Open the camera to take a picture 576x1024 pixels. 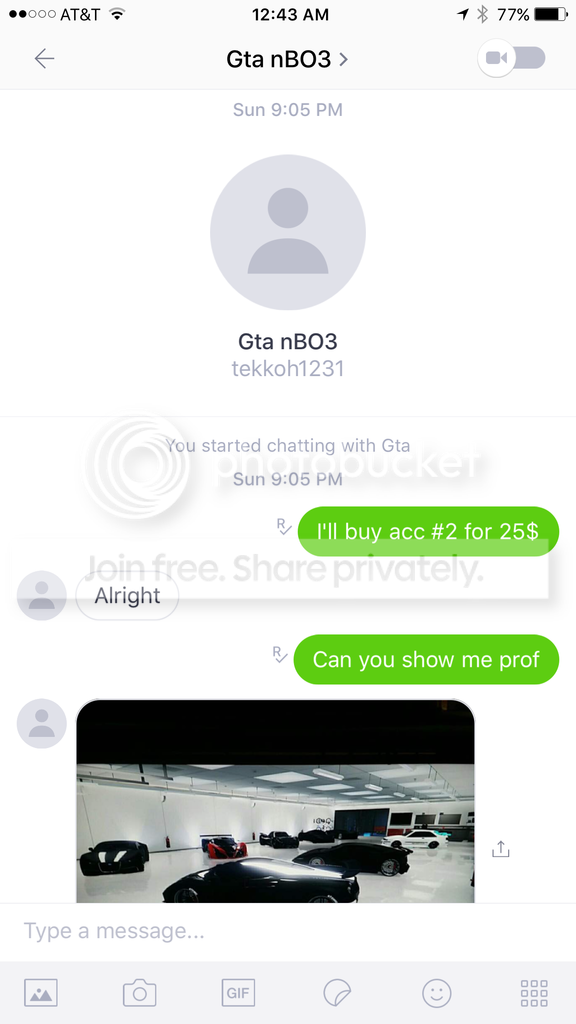pyautogui.click(x=140, y=993)
